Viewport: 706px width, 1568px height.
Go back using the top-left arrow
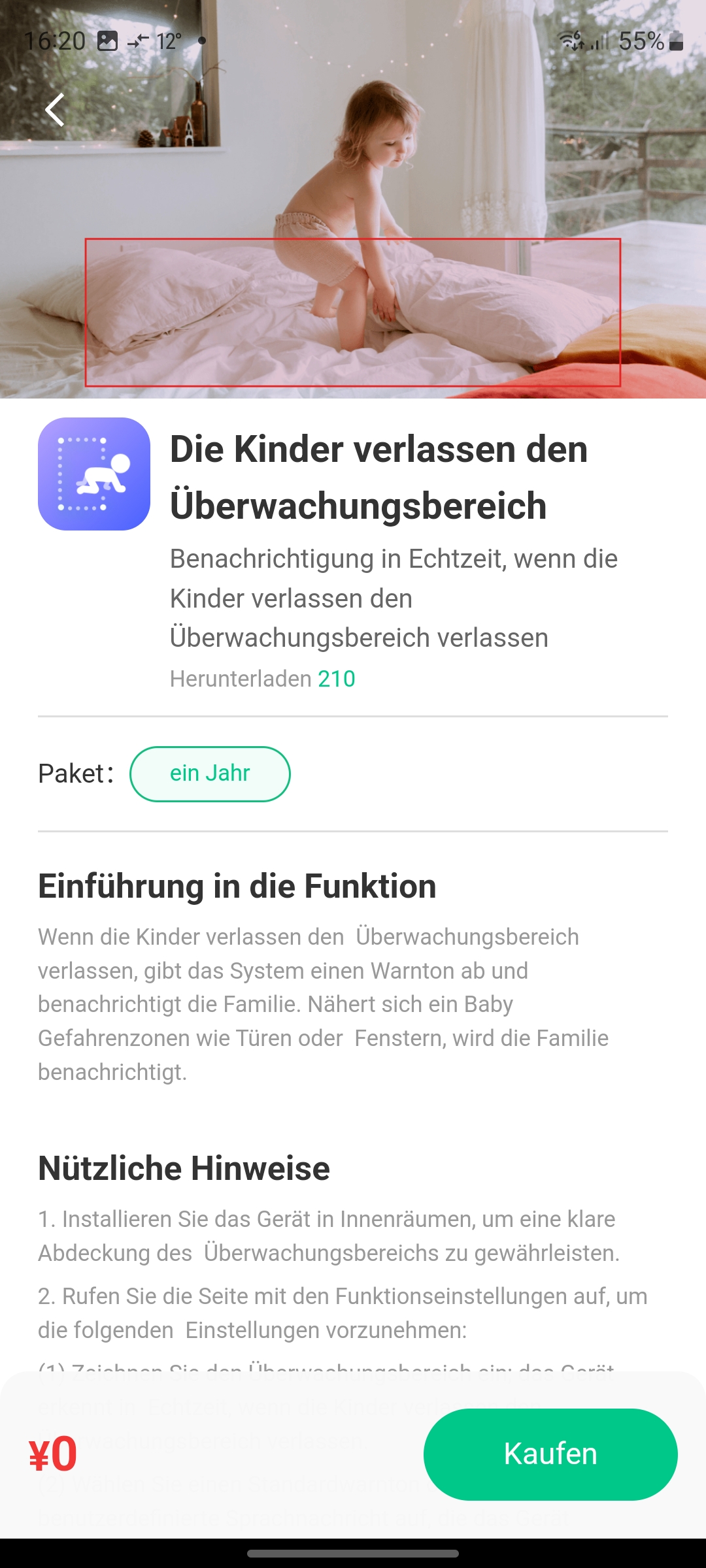(x=55, y=110)
